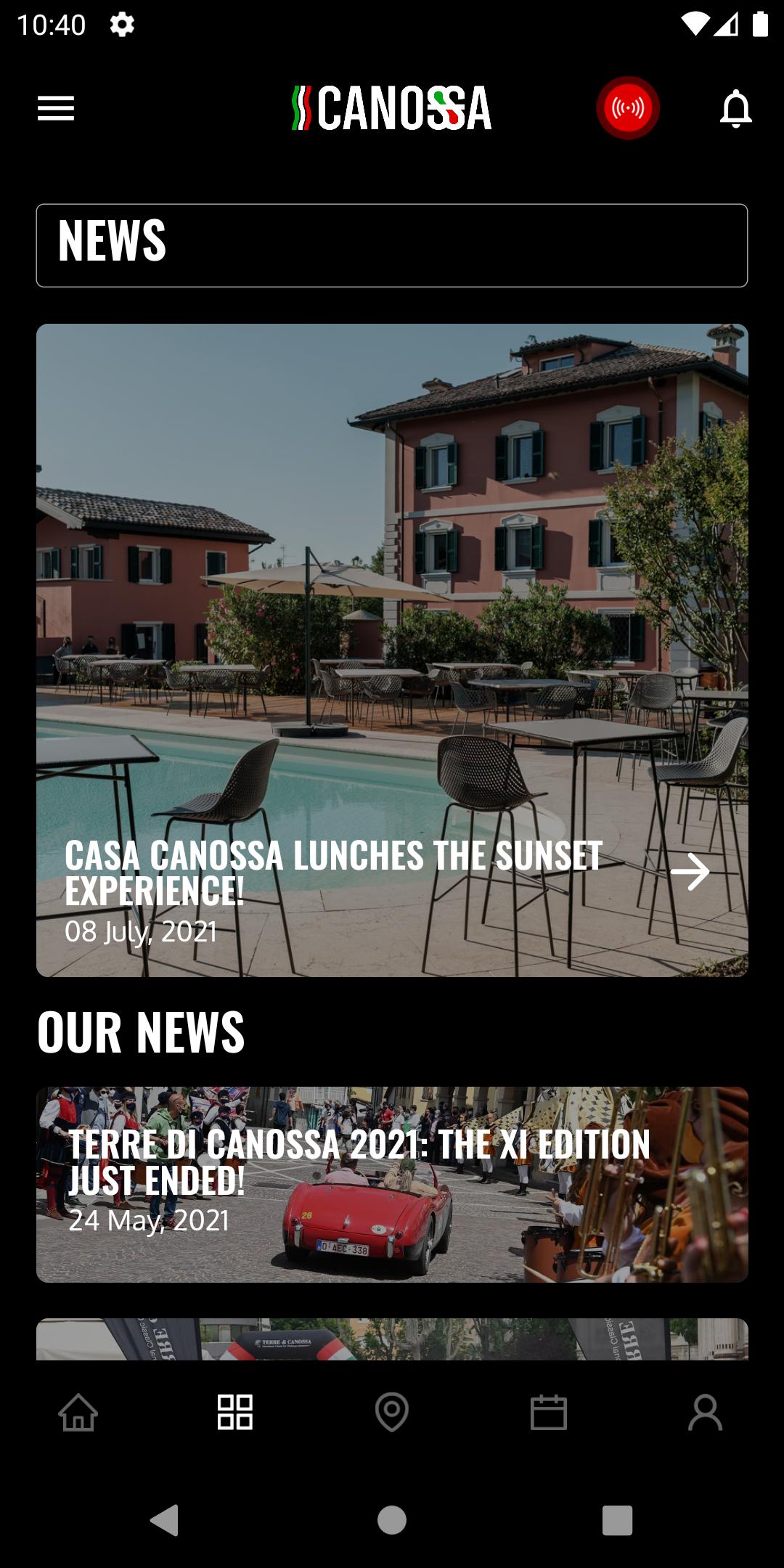Open the hamburger drawer menu
The image size is (784, 1568).
click(x=56, y=108)
